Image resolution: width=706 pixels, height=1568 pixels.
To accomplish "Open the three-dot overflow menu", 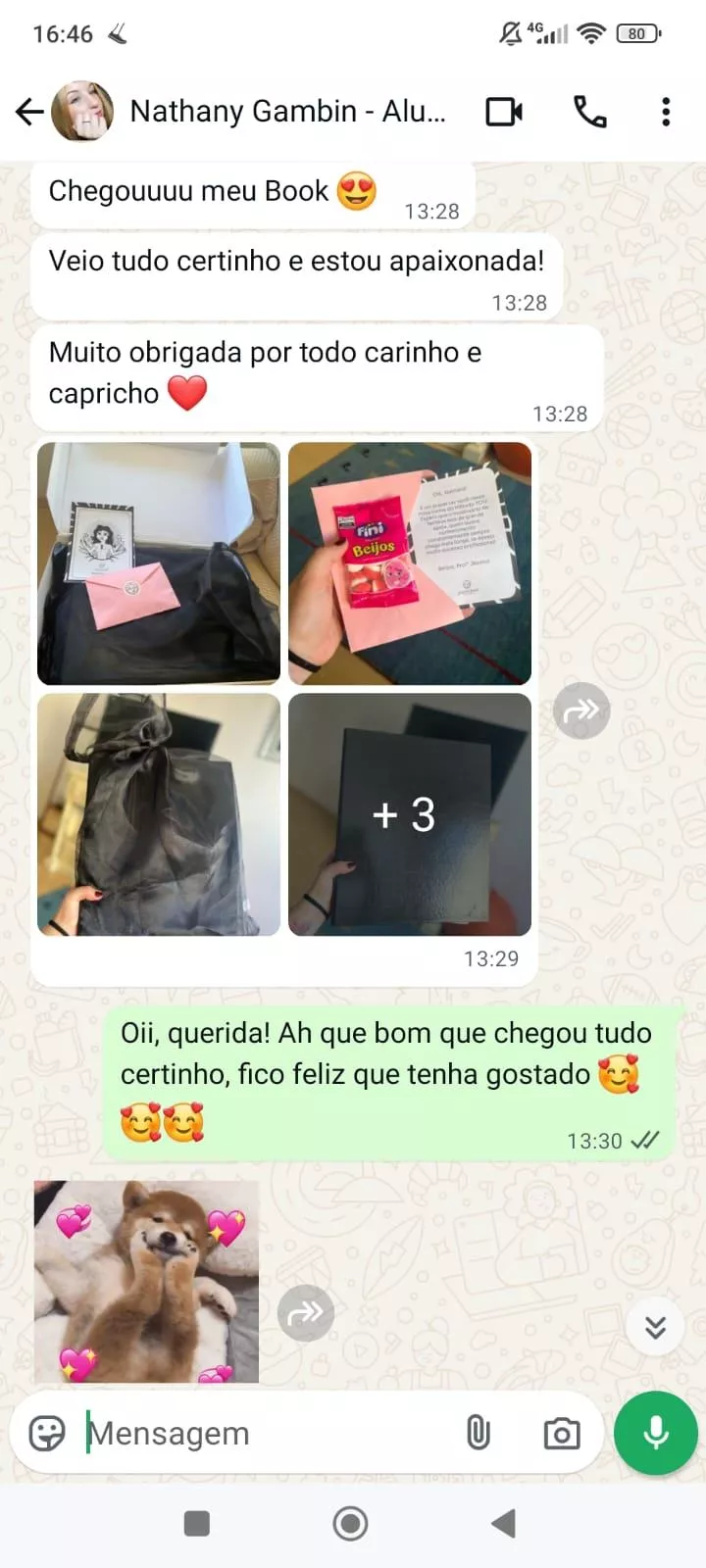I will click(x=666, y=112).
